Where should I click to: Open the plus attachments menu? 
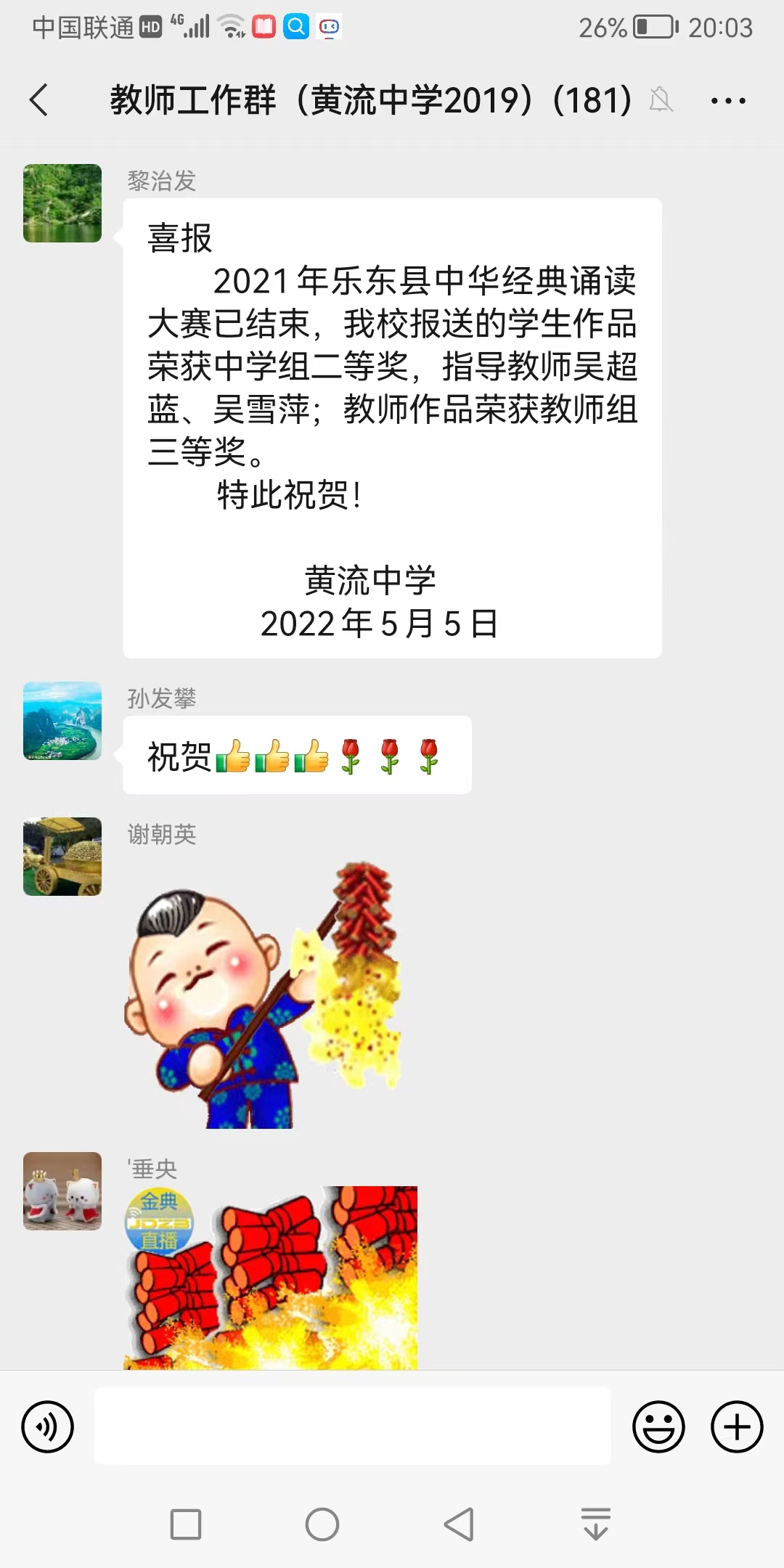point(736,1426)
